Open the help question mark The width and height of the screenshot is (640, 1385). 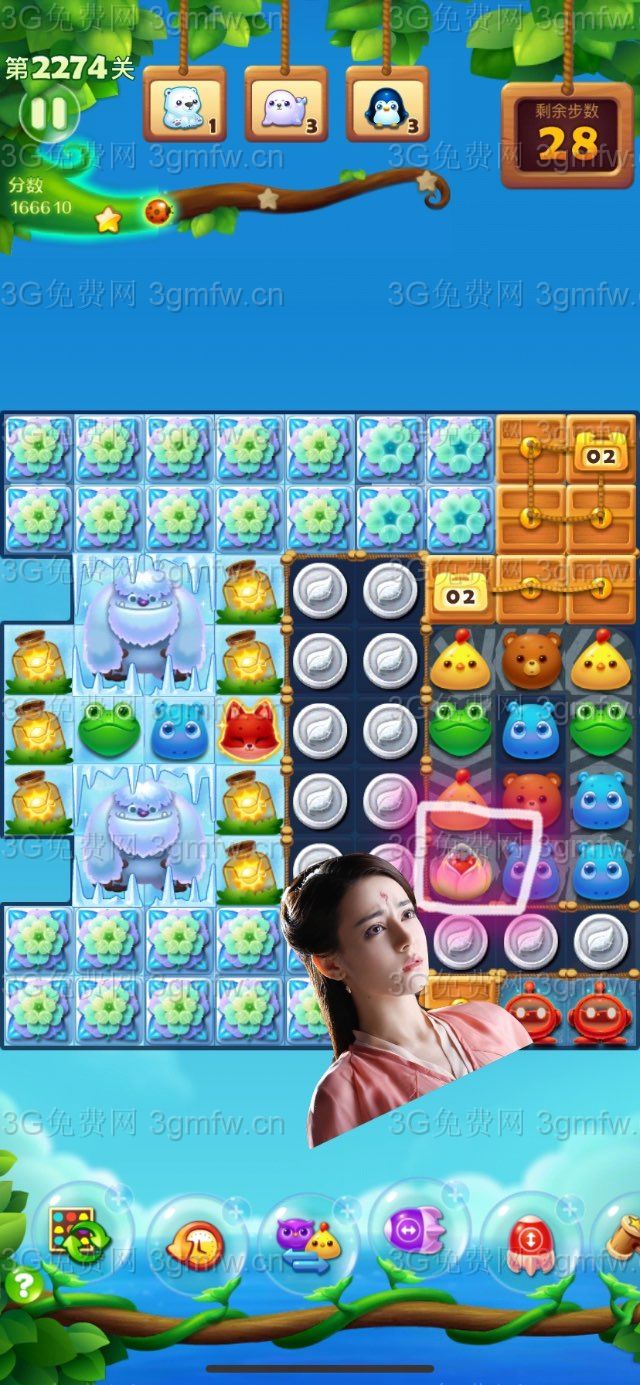pos(22,1285)
